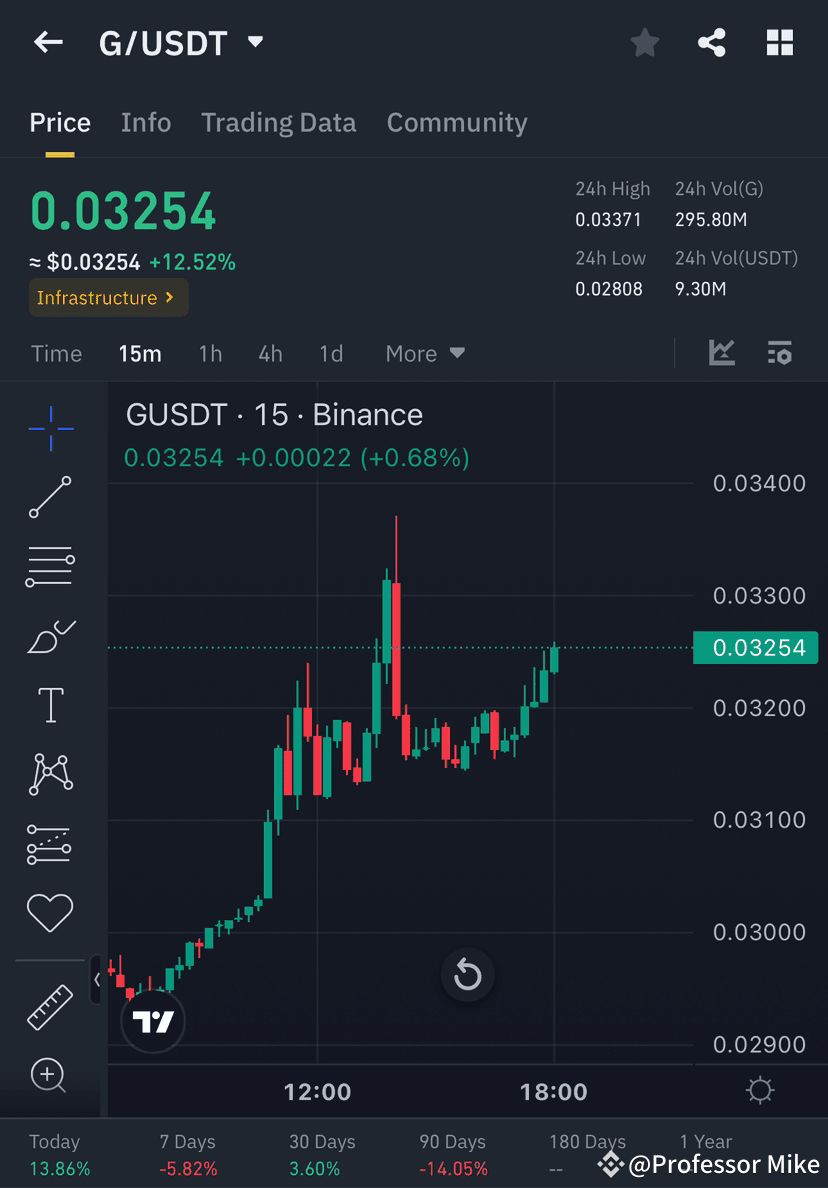The height and width of the screenshot is (1188, 828).
Task: Select the forecast prediction tool
Action: (x=49, y=845)
